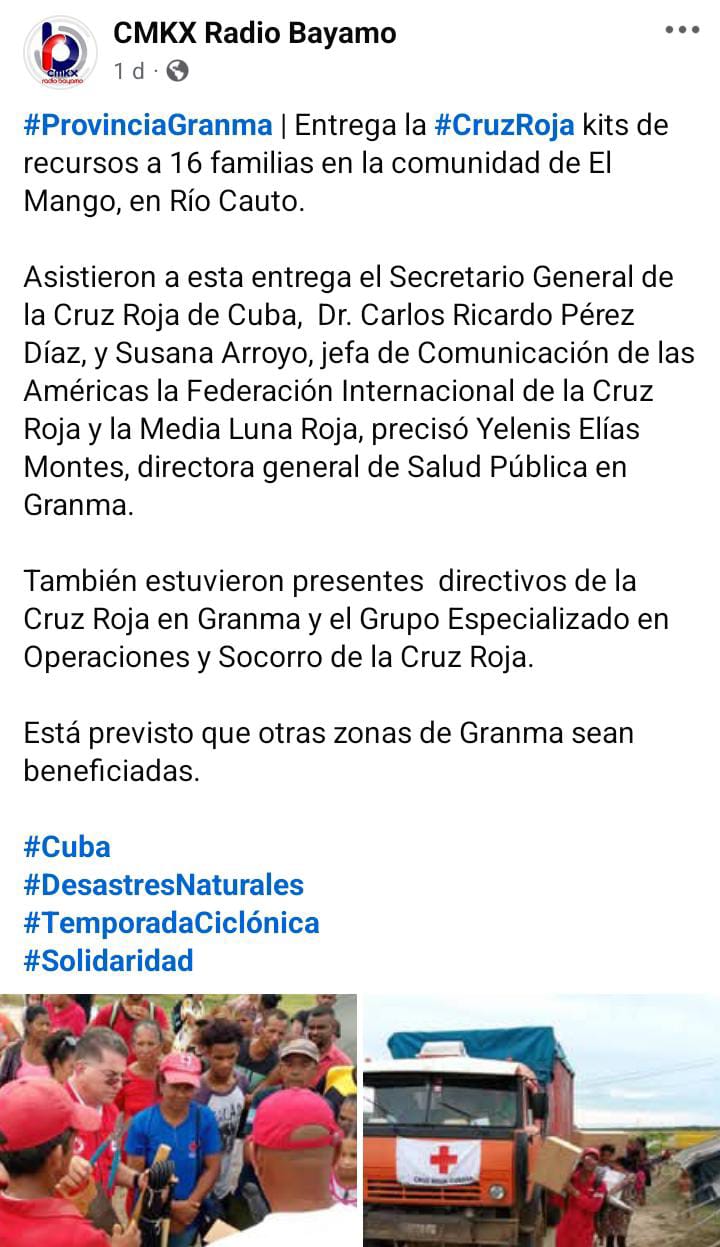View the photo of the Red Cross truck
The width and height of the screenshot is (720, 1247).
tap(541, 1120)
